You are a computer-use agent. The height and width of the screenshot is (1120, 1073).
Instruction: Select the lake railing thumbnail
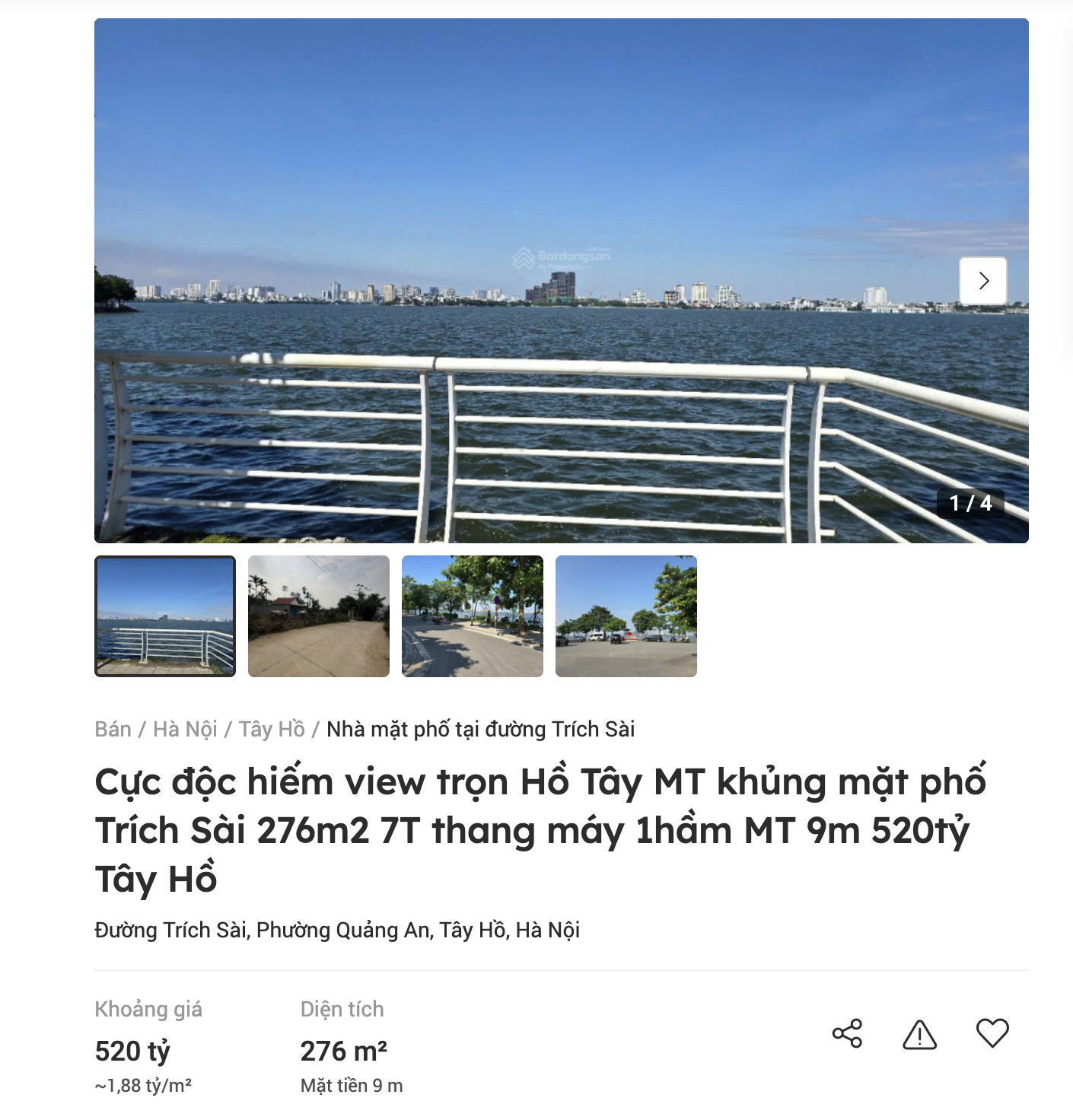[164, 615]
